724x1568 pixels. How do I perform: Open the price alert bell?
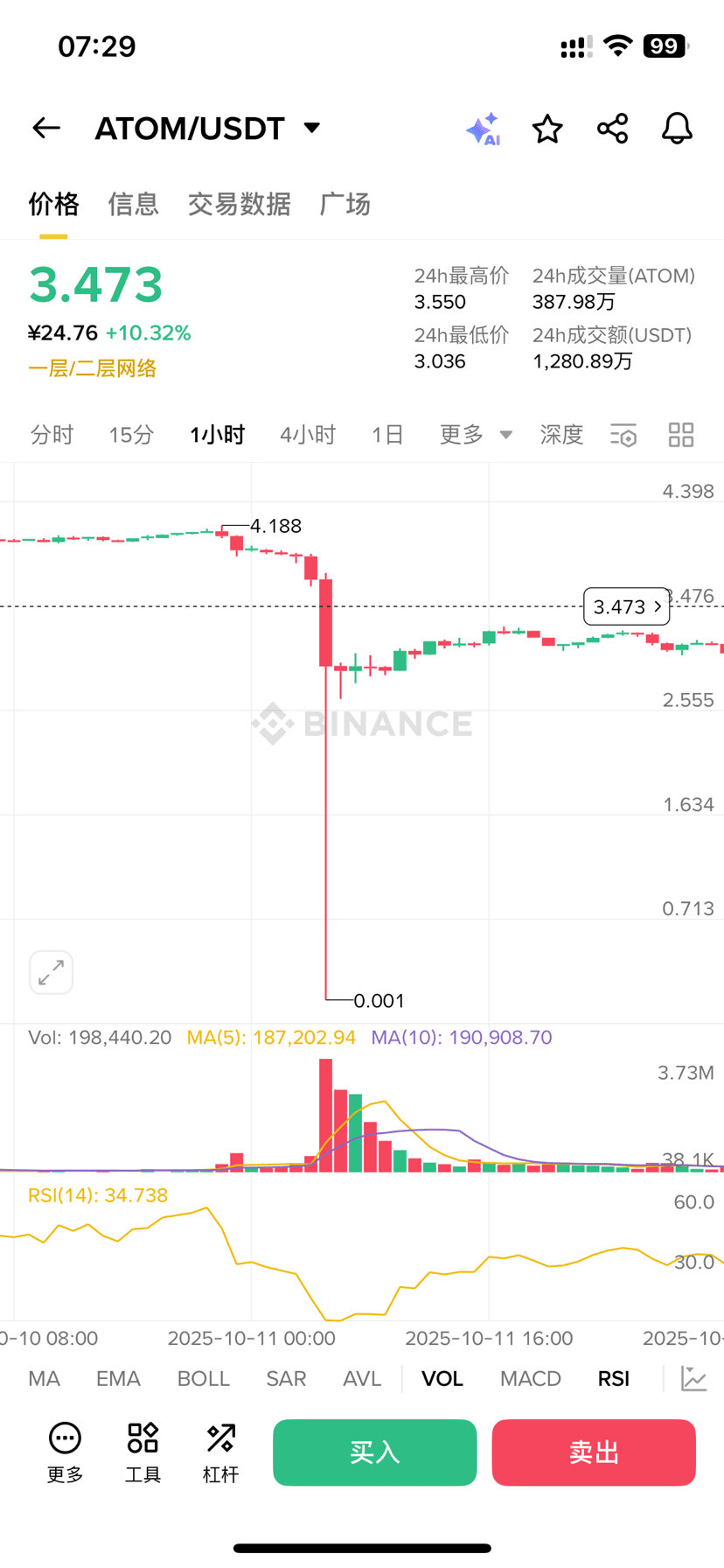[x=677, y=129]
